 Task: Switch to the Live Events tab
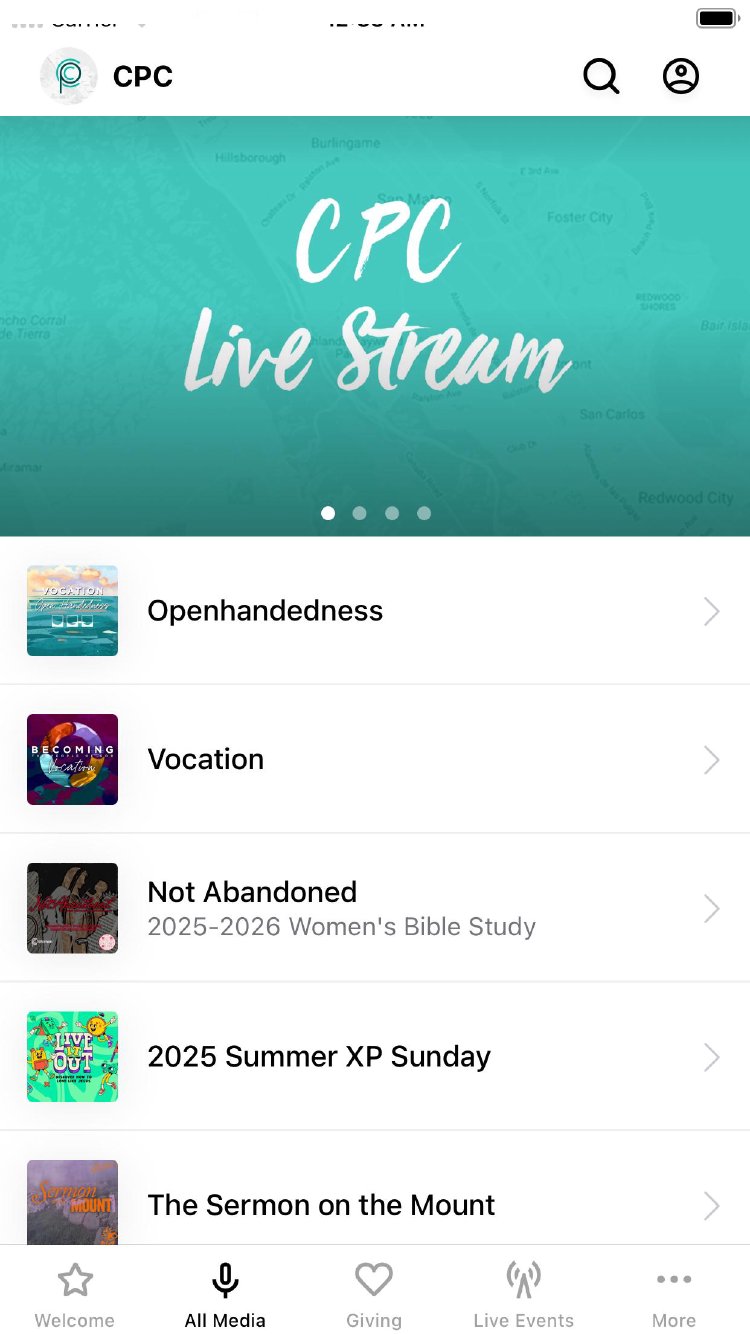coord(524,1294)
